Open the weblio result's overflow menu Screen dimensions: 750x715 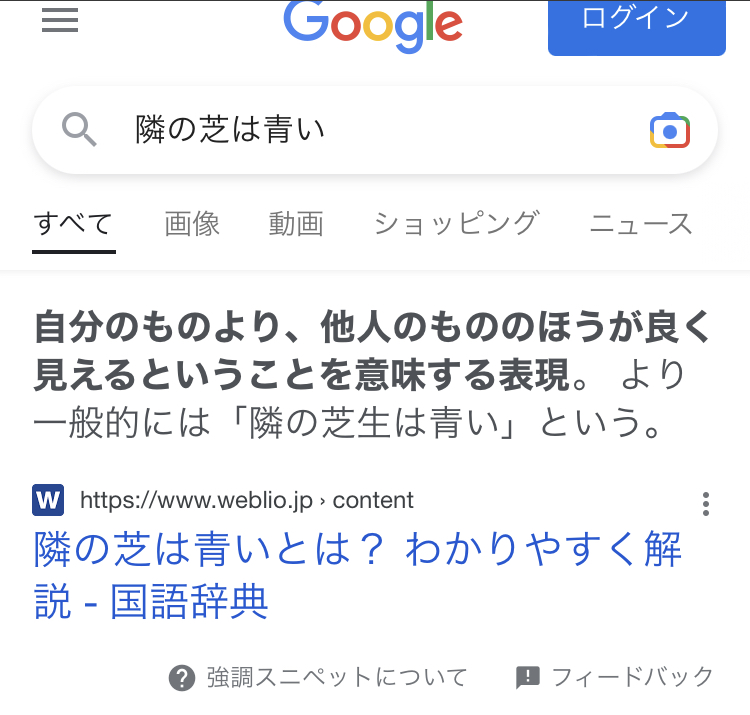[x=706, y=503]
